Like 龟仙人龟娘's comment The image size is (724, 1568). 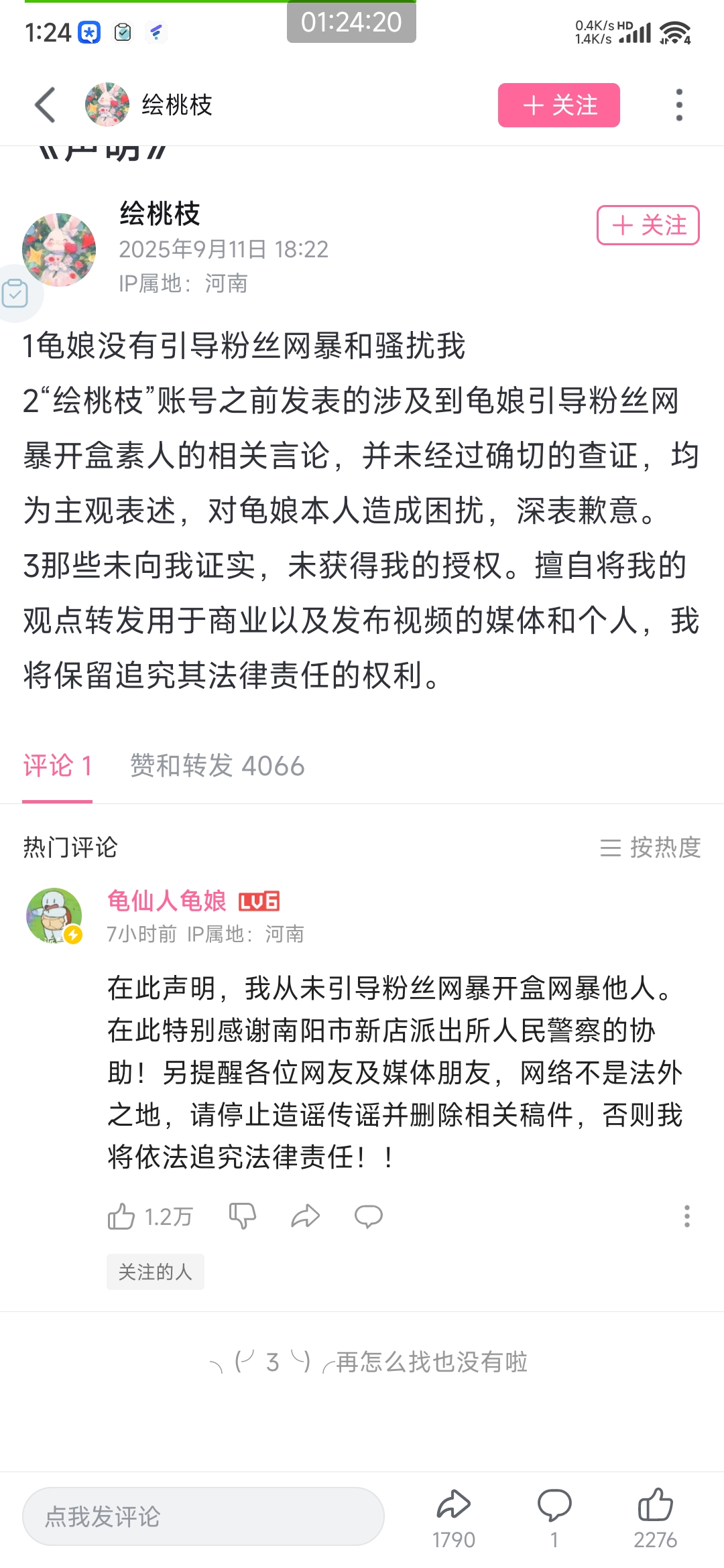[x=122, y=1216]
